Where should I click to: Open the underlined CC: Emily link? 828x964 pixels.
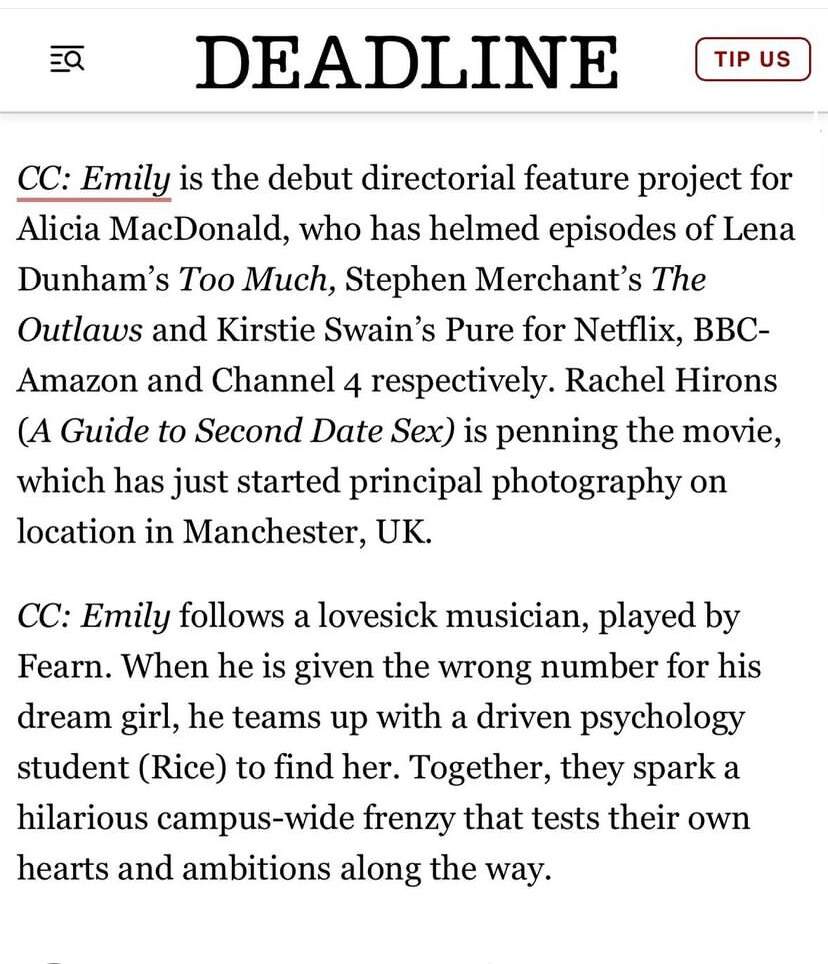pyautogui.click(x=94, y=180)
